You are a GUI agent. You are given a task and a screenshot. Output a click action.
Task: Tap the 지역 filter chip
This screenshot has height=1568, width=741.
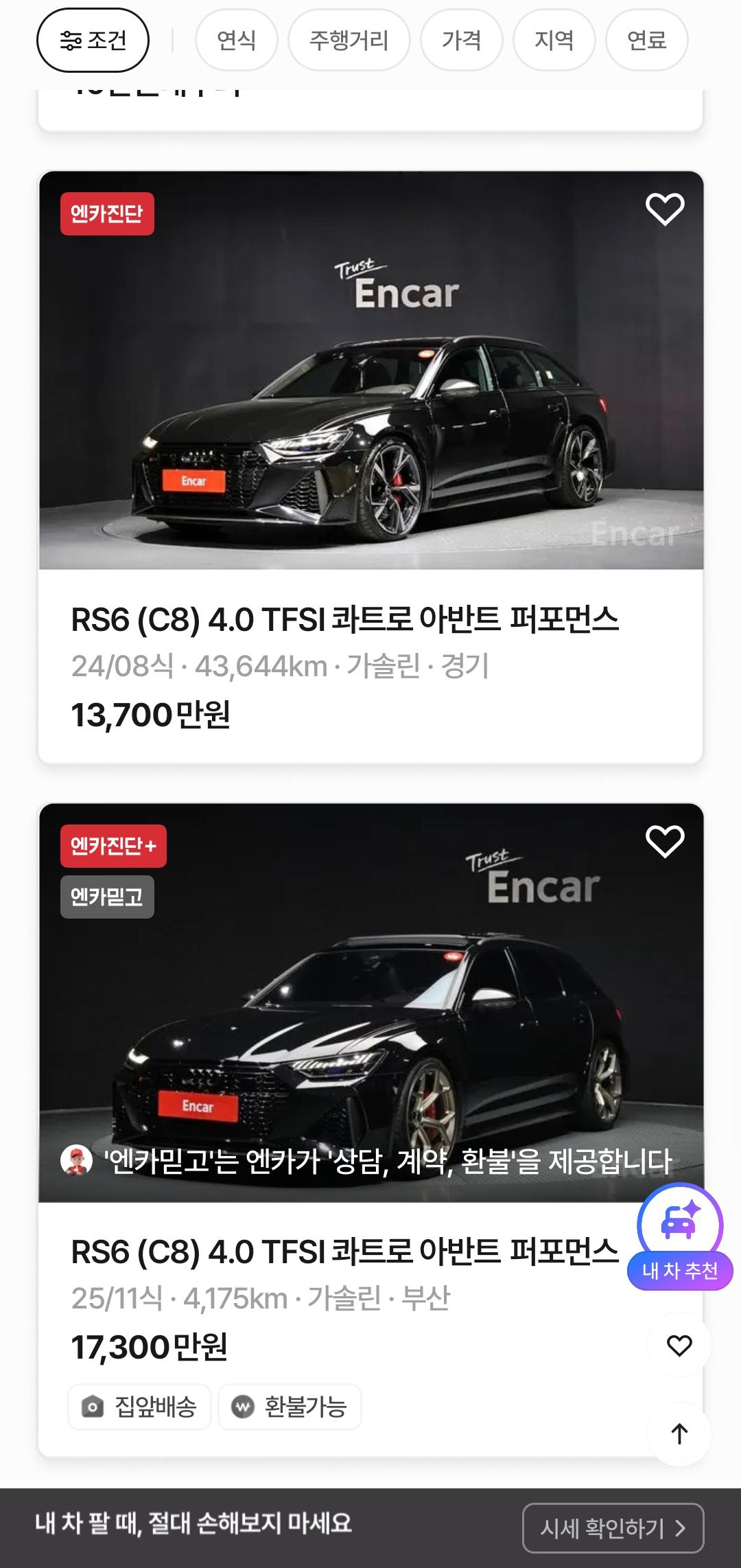point(554,41)
